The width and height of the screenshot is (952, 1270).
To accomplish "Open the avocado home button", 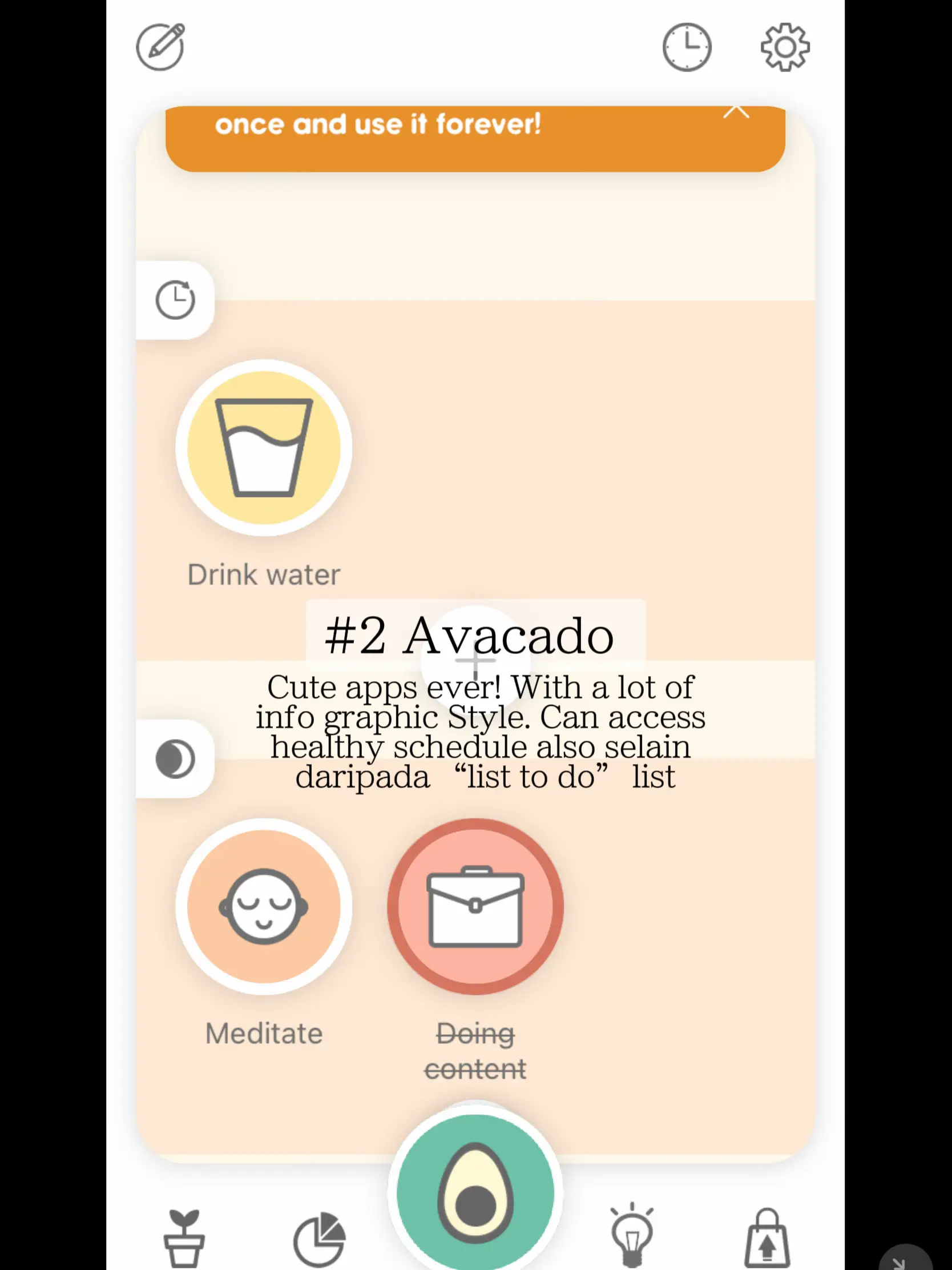I will (x=475, y=1191).
